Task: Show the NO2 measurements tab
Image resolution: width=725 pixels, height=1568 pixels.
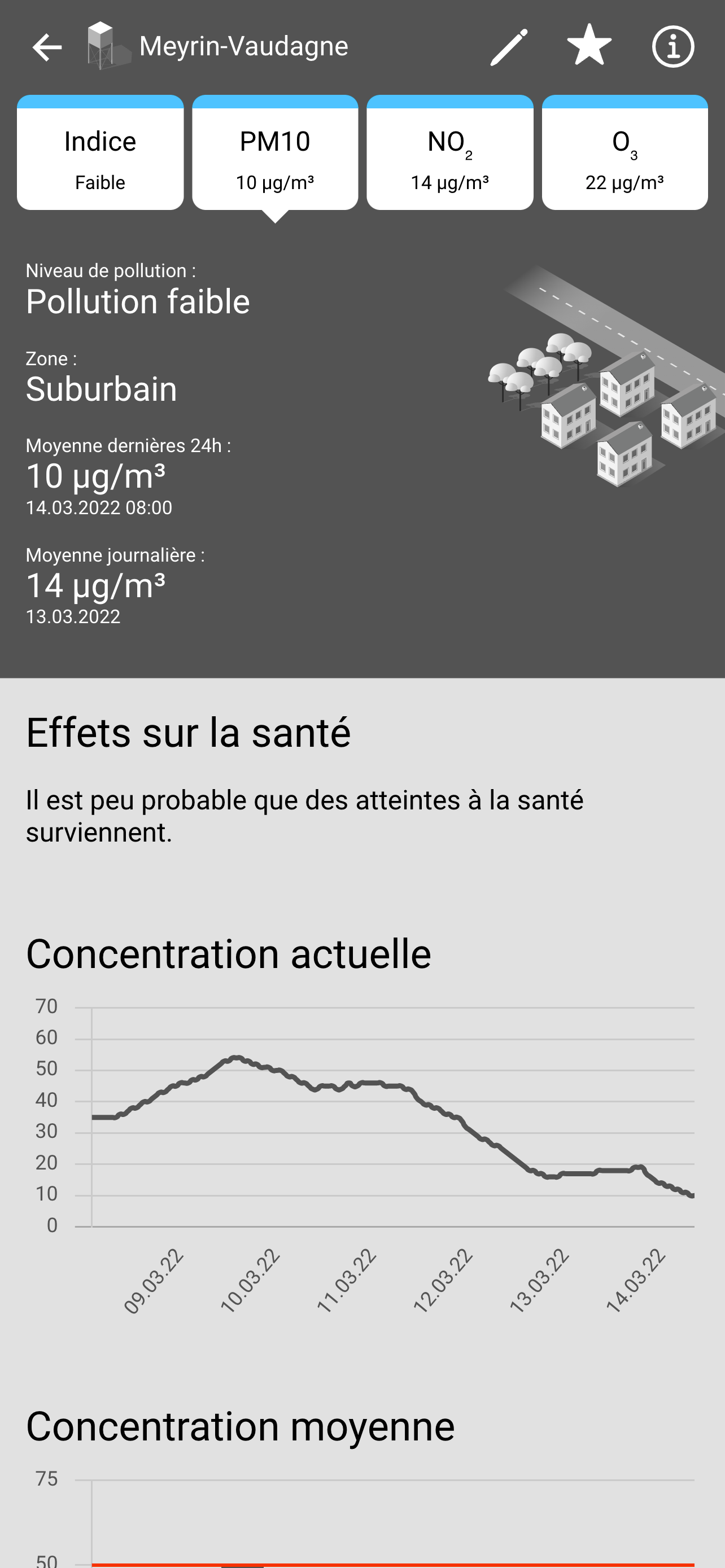Action: [x=450, y=152]
